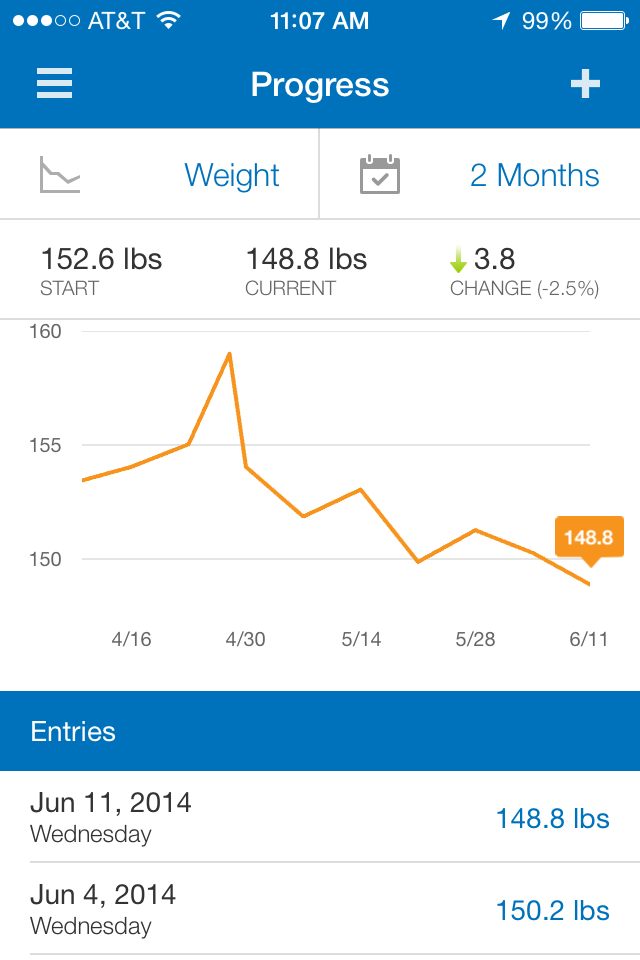The image size is (640, 960).
Task: Change the 2 Months time range
Action: click(x=480, y=175)
